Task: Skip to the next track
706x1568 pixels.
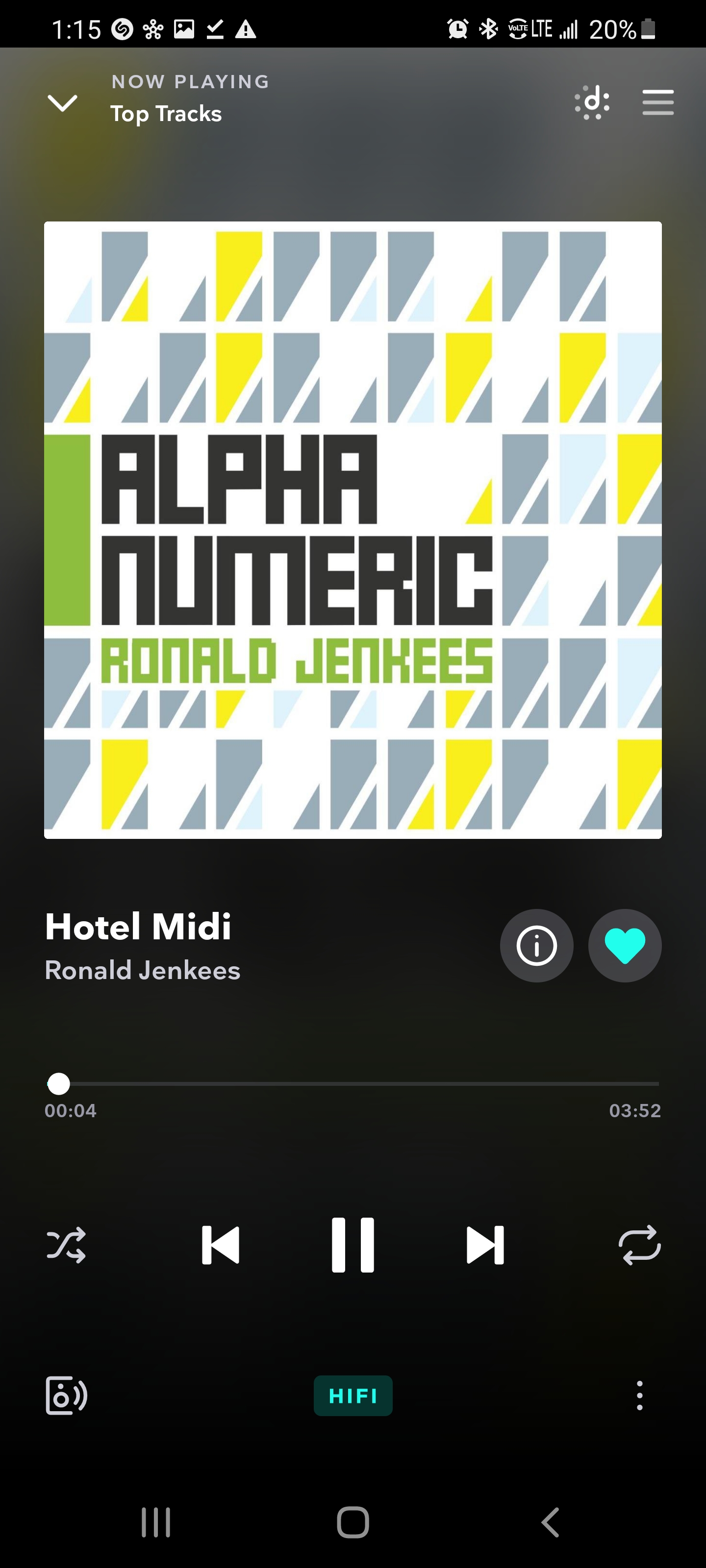Action: click(x=485, y=1245)
